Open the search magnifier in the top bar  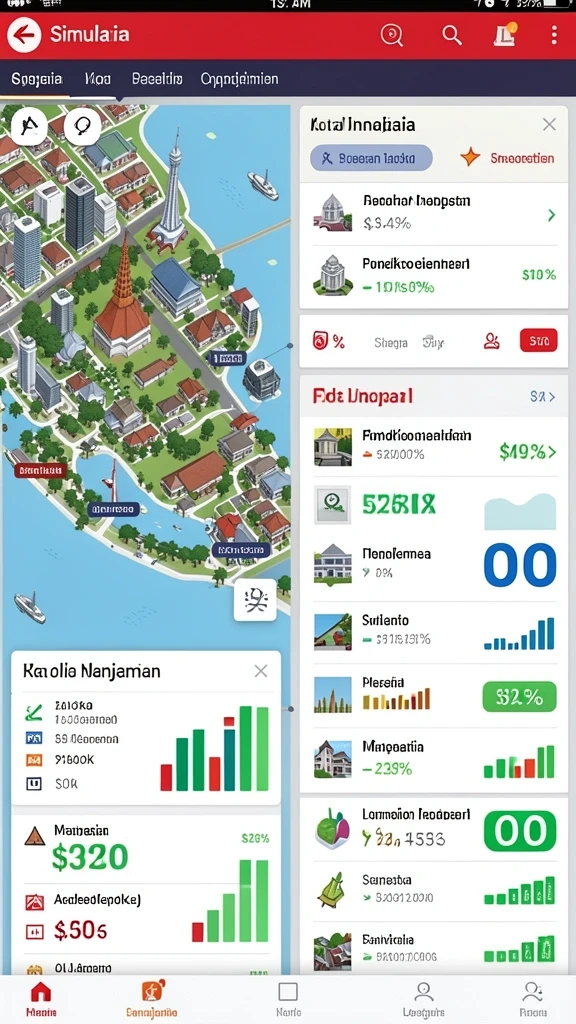tap(452, 35)
